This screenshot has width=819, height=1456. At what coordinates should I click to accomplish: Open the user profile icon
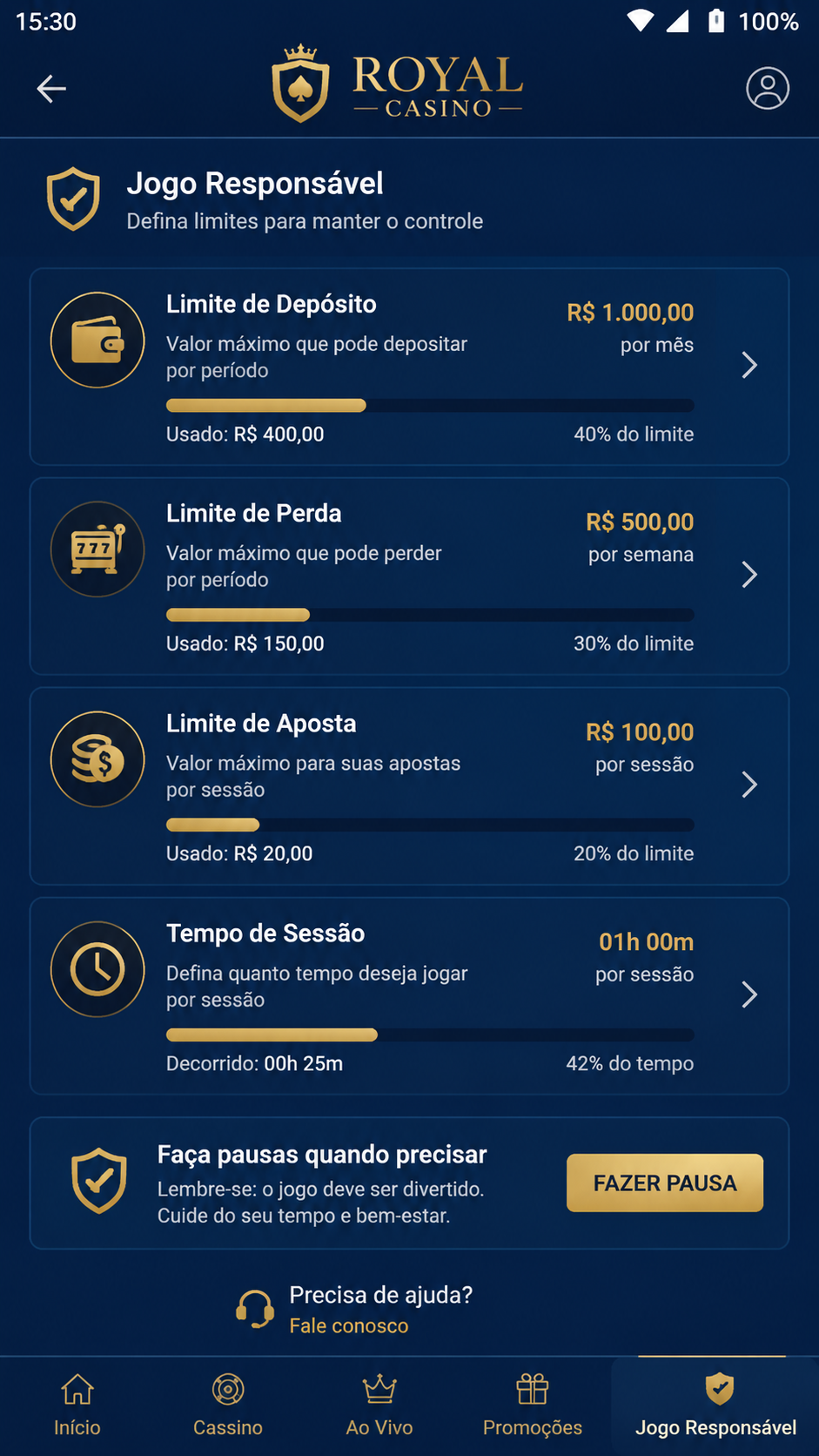768,88
